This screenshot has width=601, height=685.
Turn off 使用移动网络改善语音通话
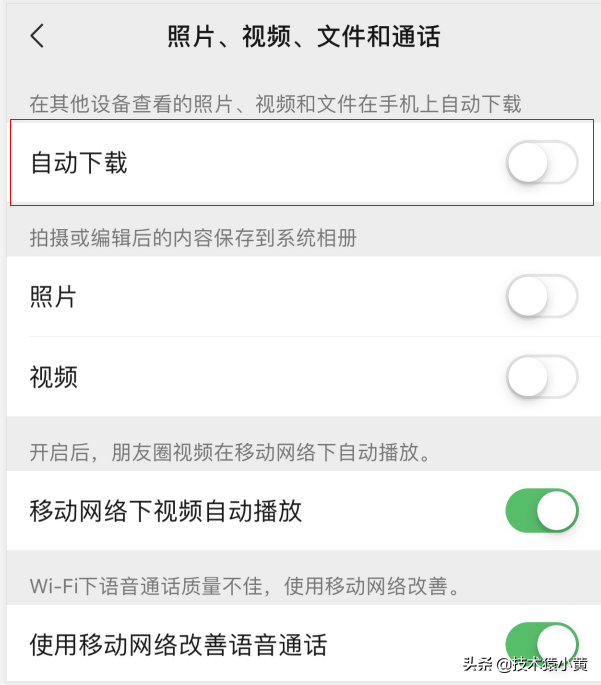point(542,643)
